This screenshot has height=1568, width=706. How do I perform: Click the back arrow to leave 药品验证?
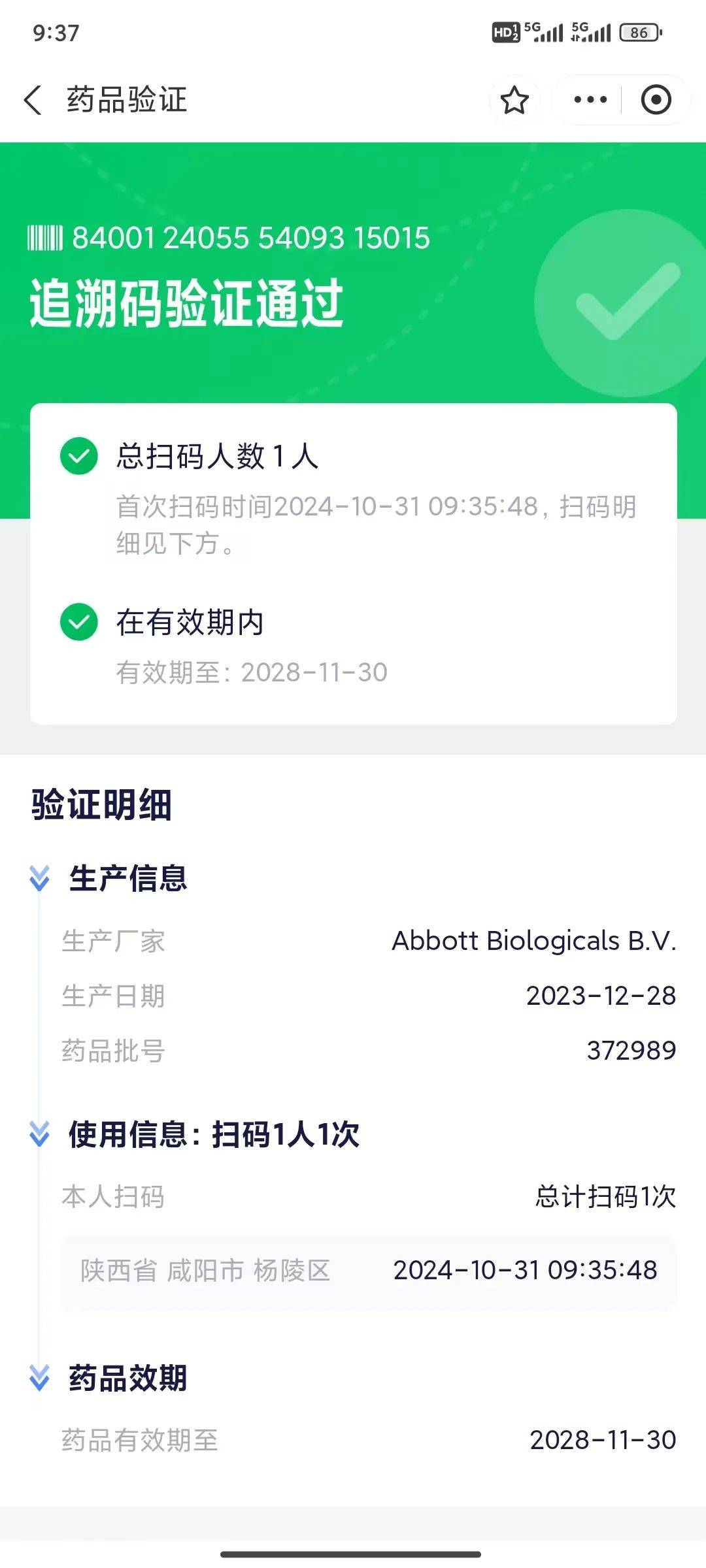click(34, 99)
